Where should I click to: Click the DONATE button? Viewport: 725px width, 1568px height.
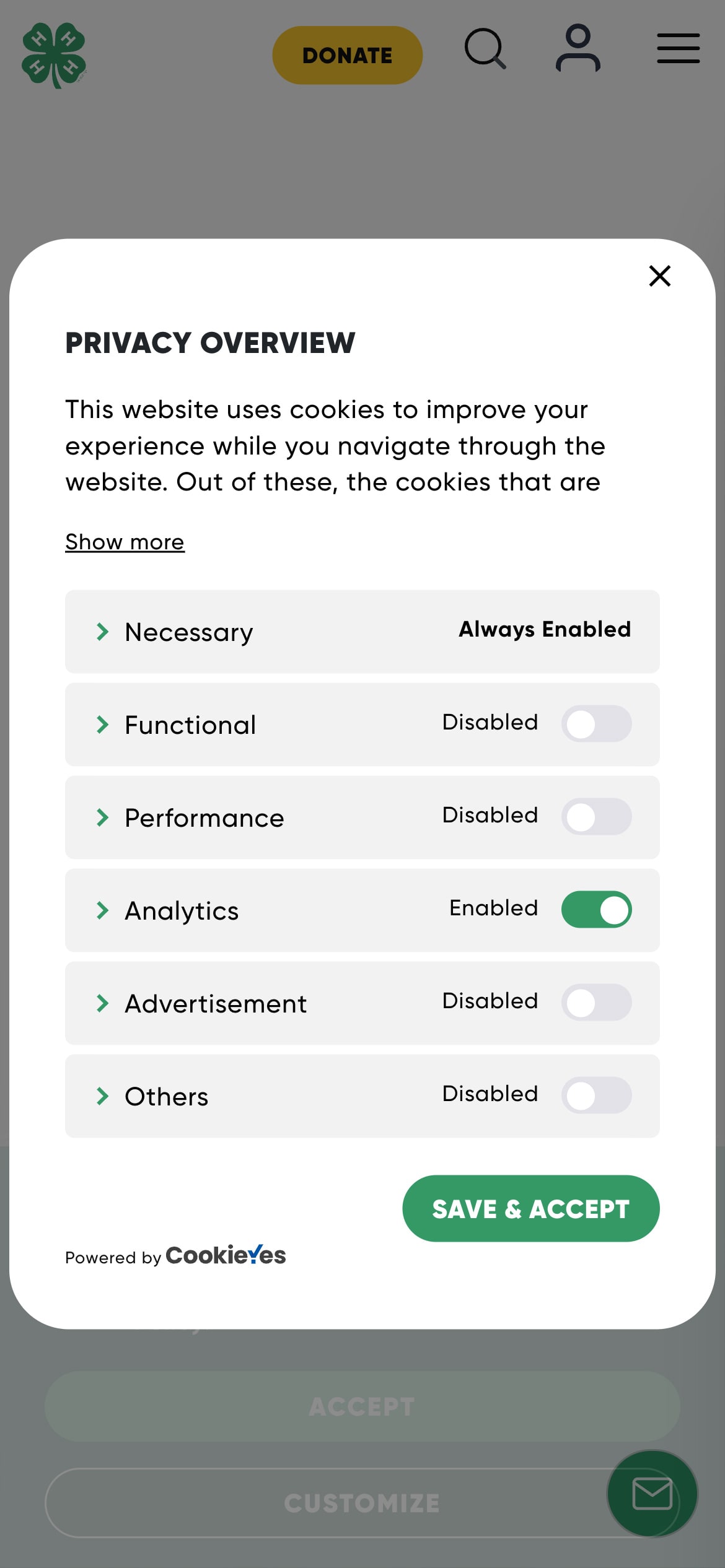click(x=347, y=54)
